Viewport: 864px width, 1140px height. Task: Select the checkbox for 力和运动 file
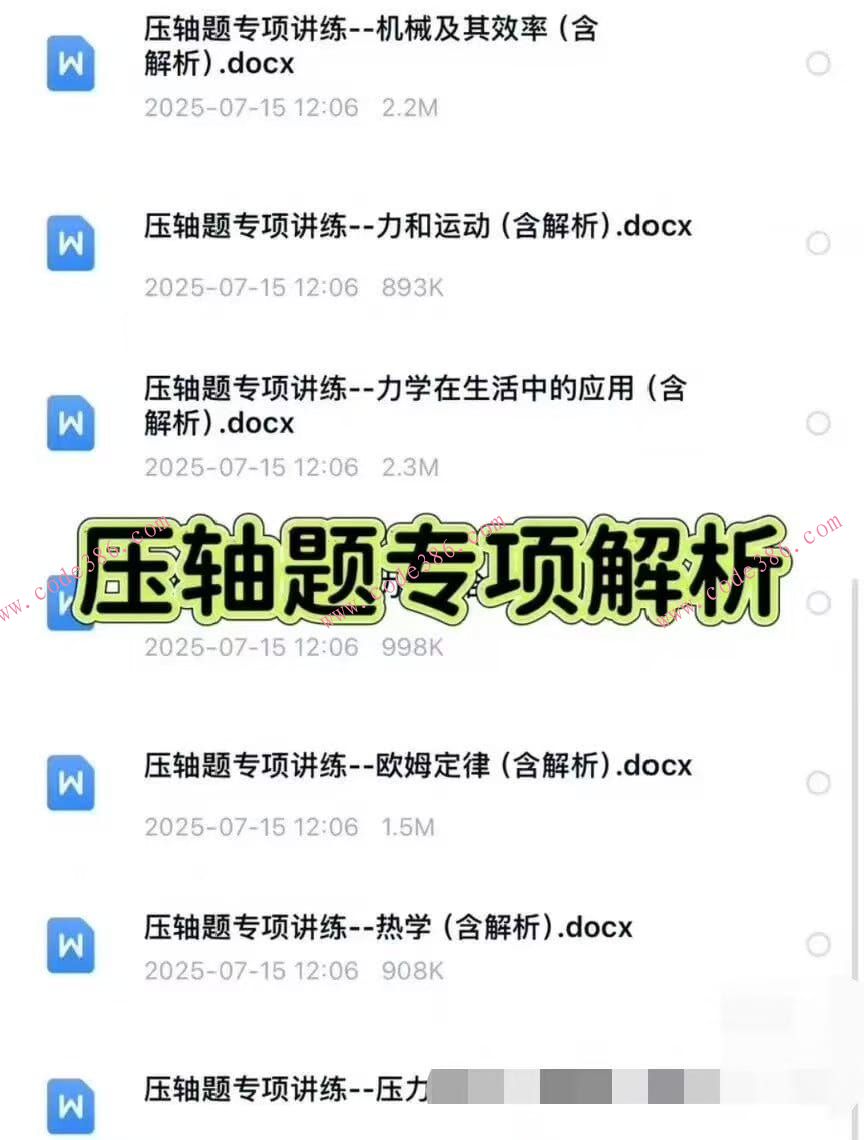pyautogui.click(x=819, y=243)
